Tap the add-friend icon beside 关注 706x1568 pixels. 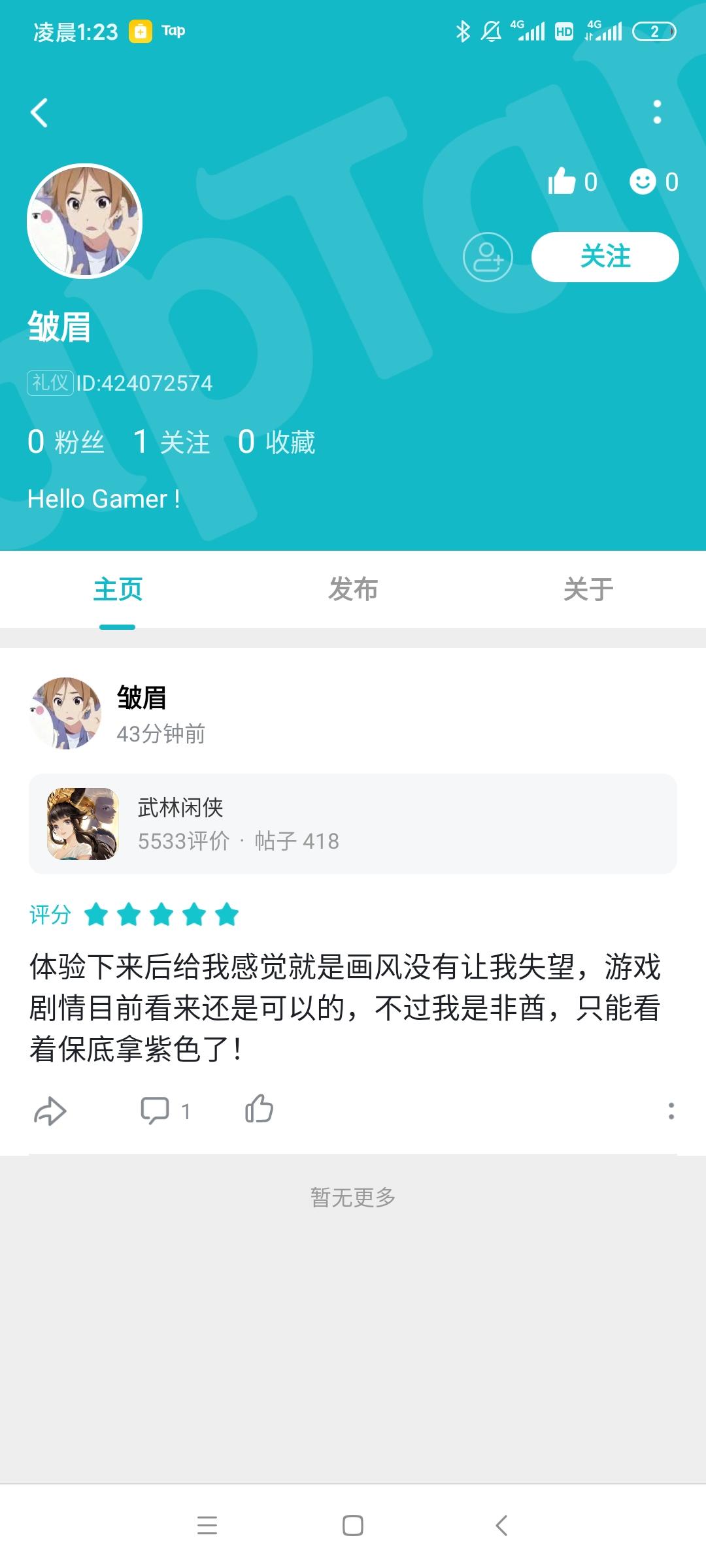[x=489, y=257]
